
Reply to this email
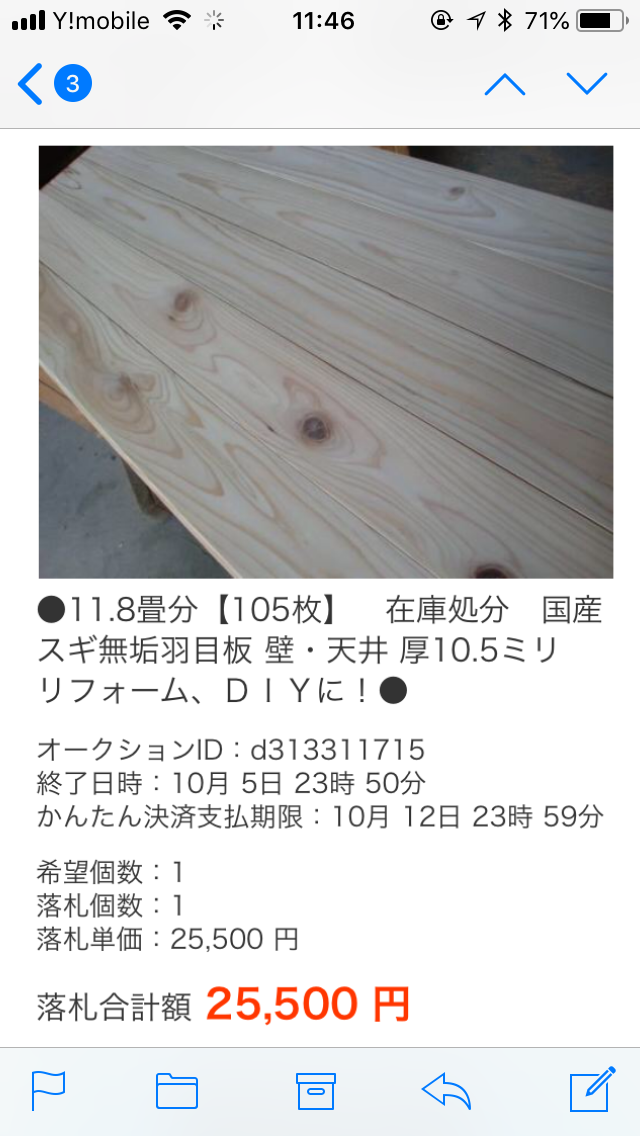pyautogui.click(x=446, y=1090)
